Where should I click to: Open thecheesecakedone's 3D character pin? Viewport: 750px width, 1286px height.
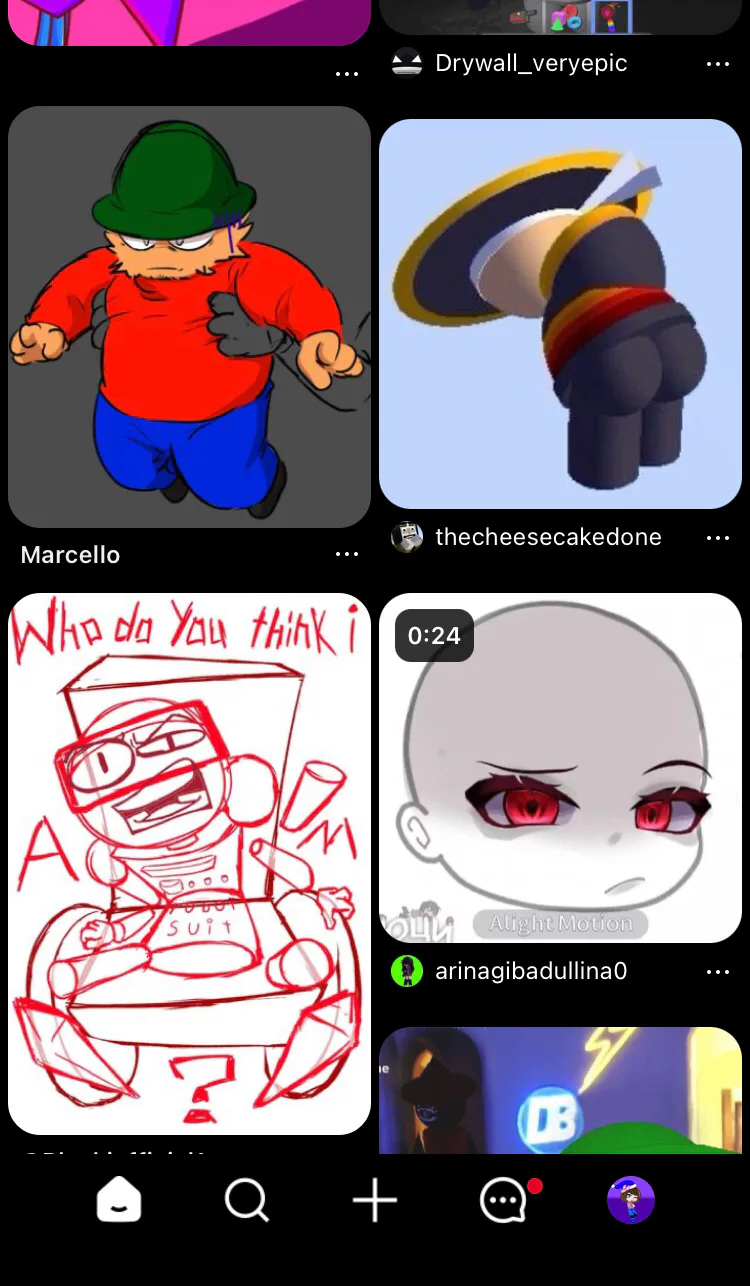point(560,313)
